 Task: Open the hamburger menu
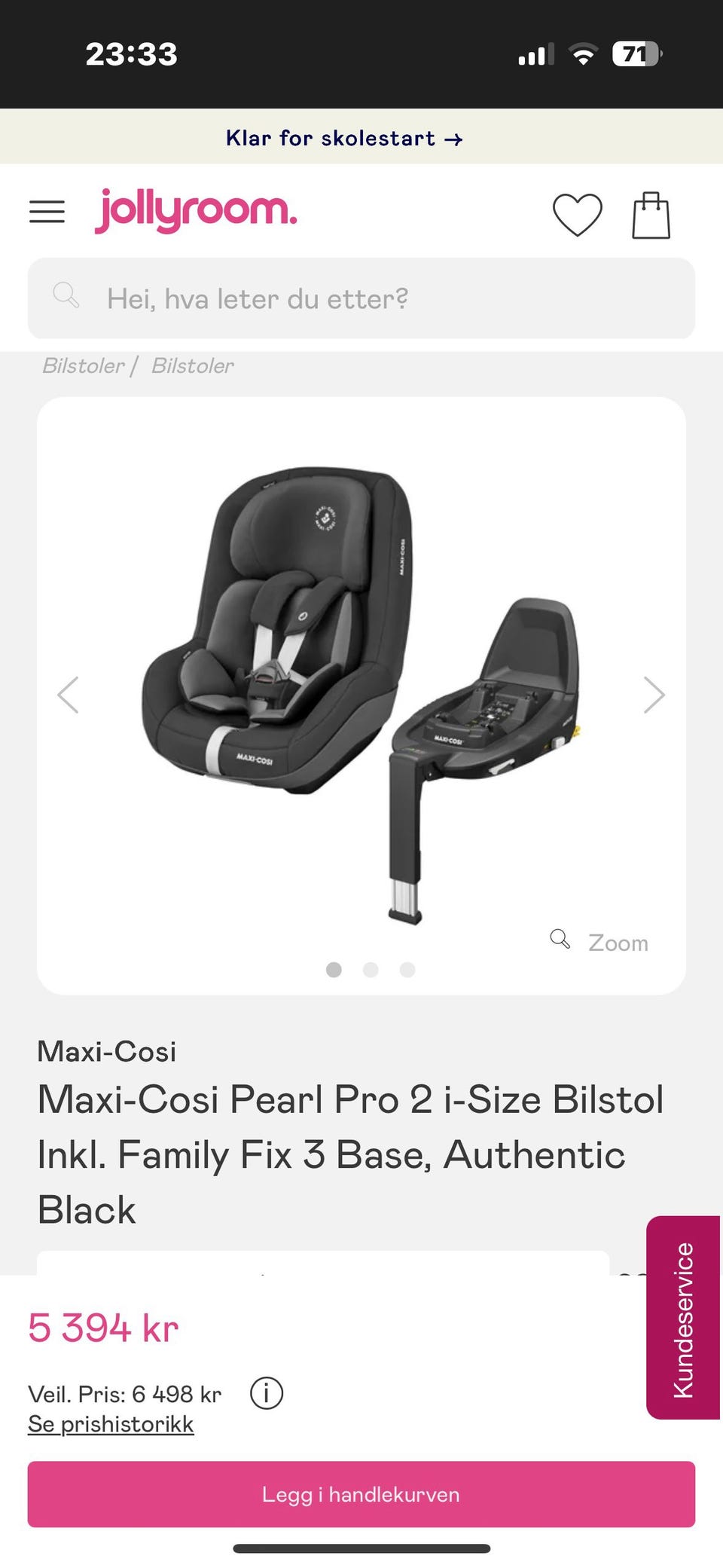click(x=47, y=212)
